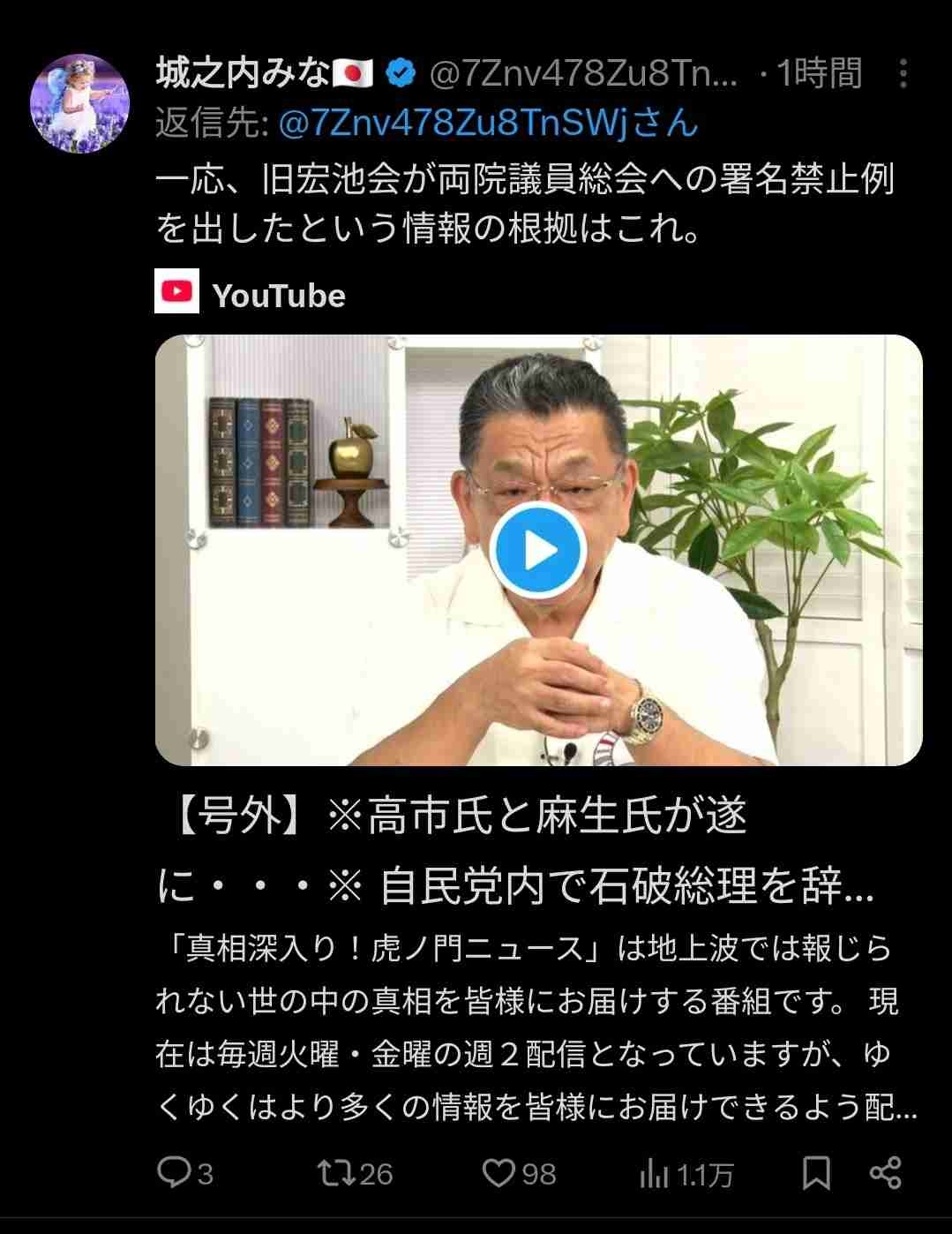The height and width of the screenshot is (1234, 952).
Task: Open the @7Znv478Zu8TnSWj reply-to mention link
Action: [488, 124]
